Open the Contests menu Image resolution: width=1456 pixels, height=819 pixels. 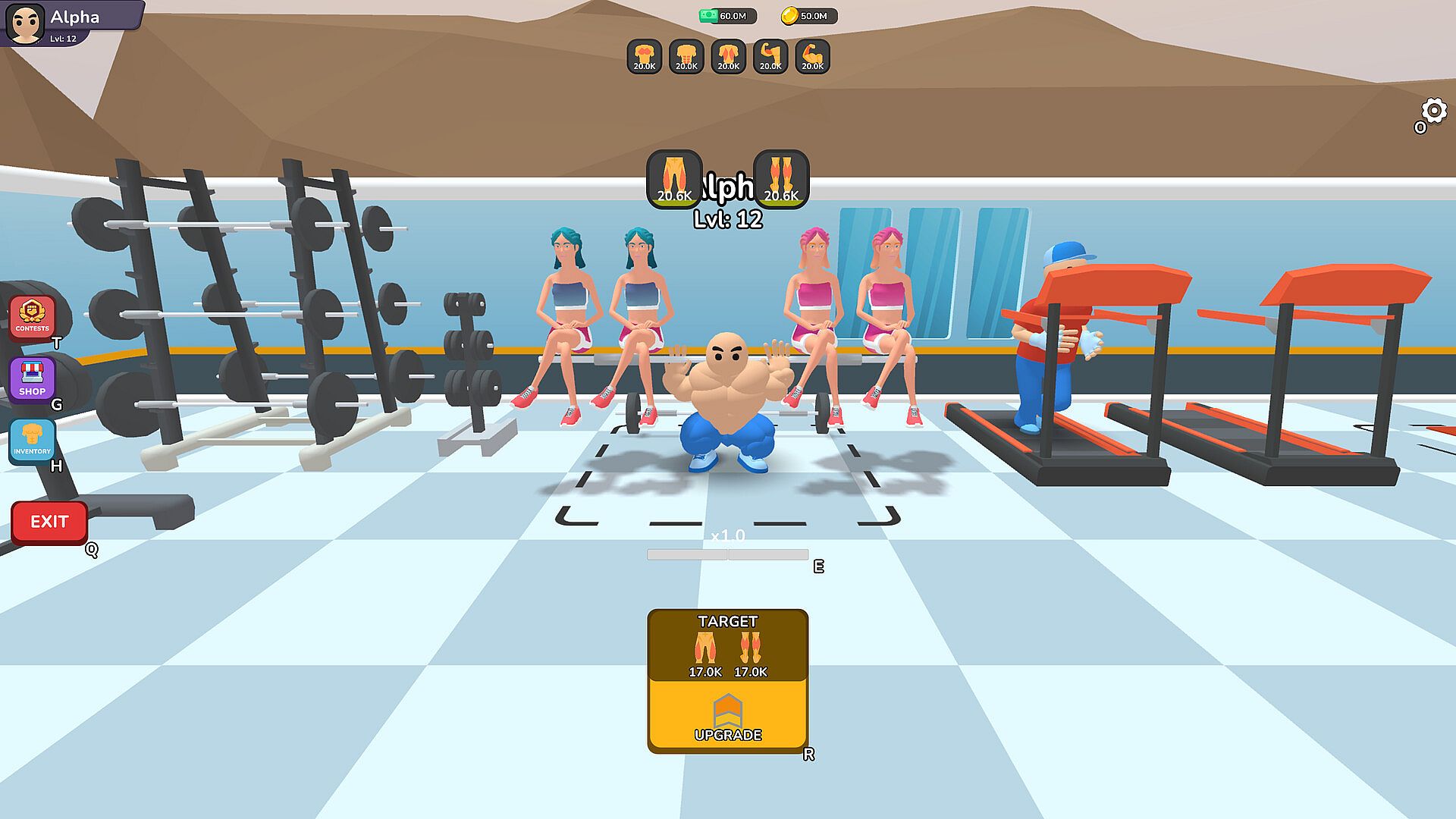point(32,315)
